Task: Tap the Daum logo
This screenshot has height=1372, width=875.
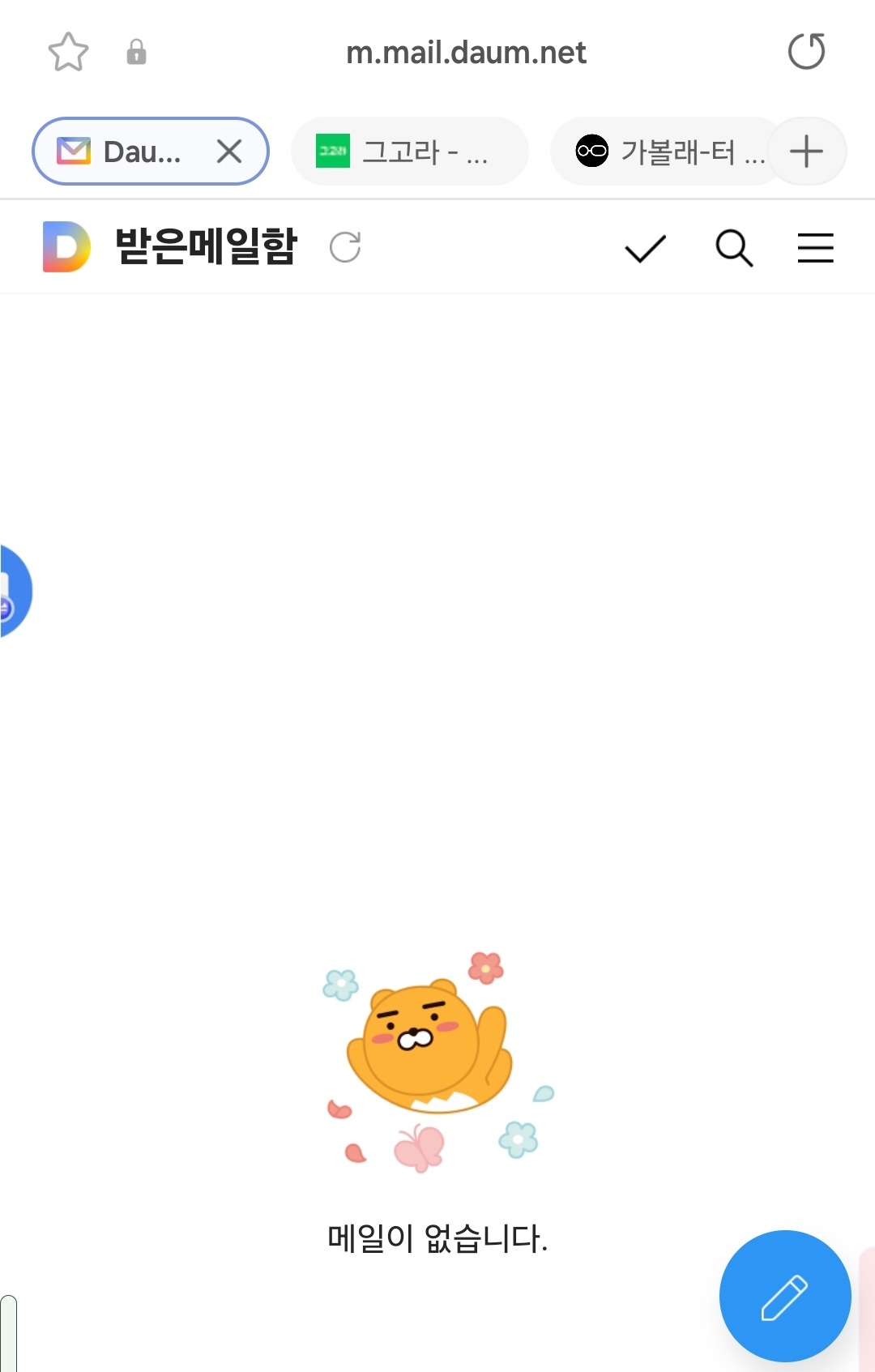Action: (66, 246)
